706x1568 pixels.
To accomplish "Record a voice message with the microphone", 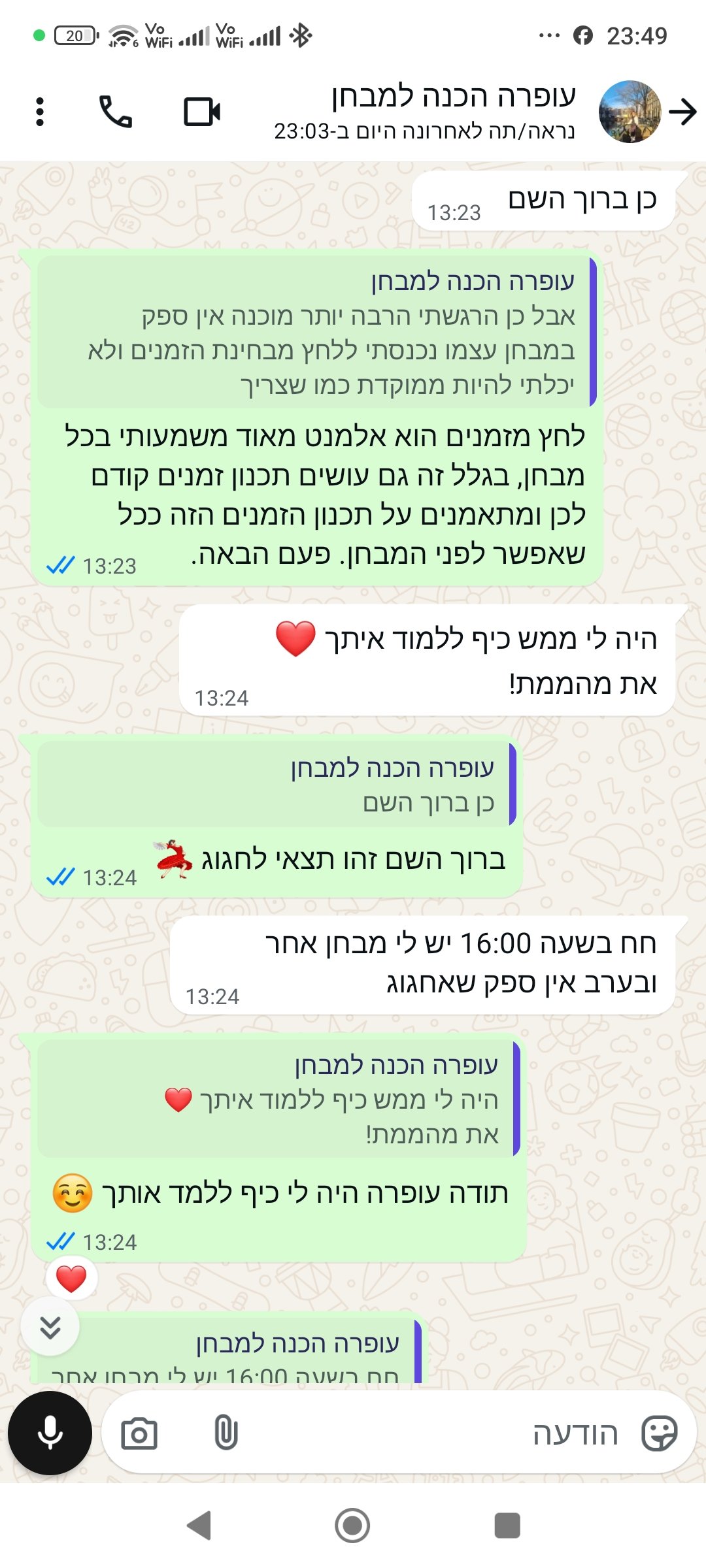I will pyautogui.click(x=50, y=1433).
